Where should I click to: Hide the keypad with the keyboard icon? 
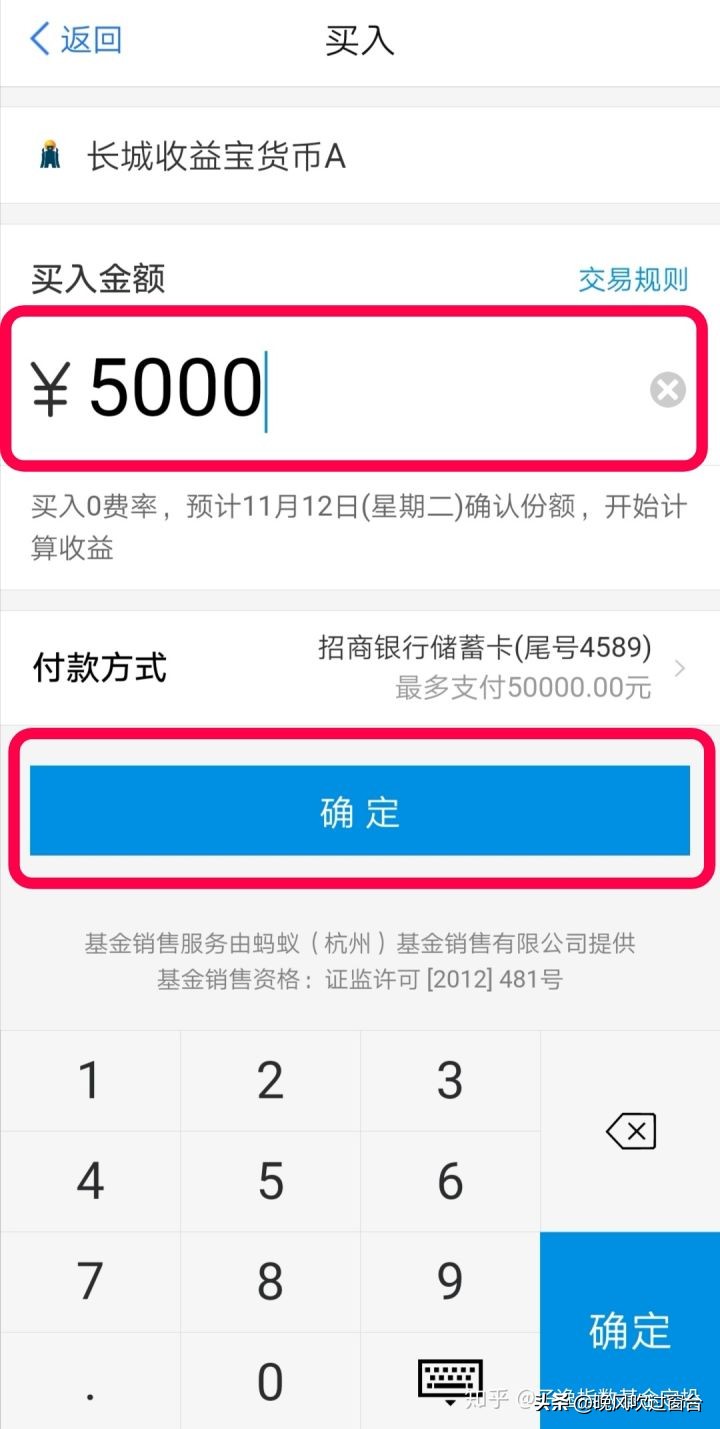click(450, 1378)
